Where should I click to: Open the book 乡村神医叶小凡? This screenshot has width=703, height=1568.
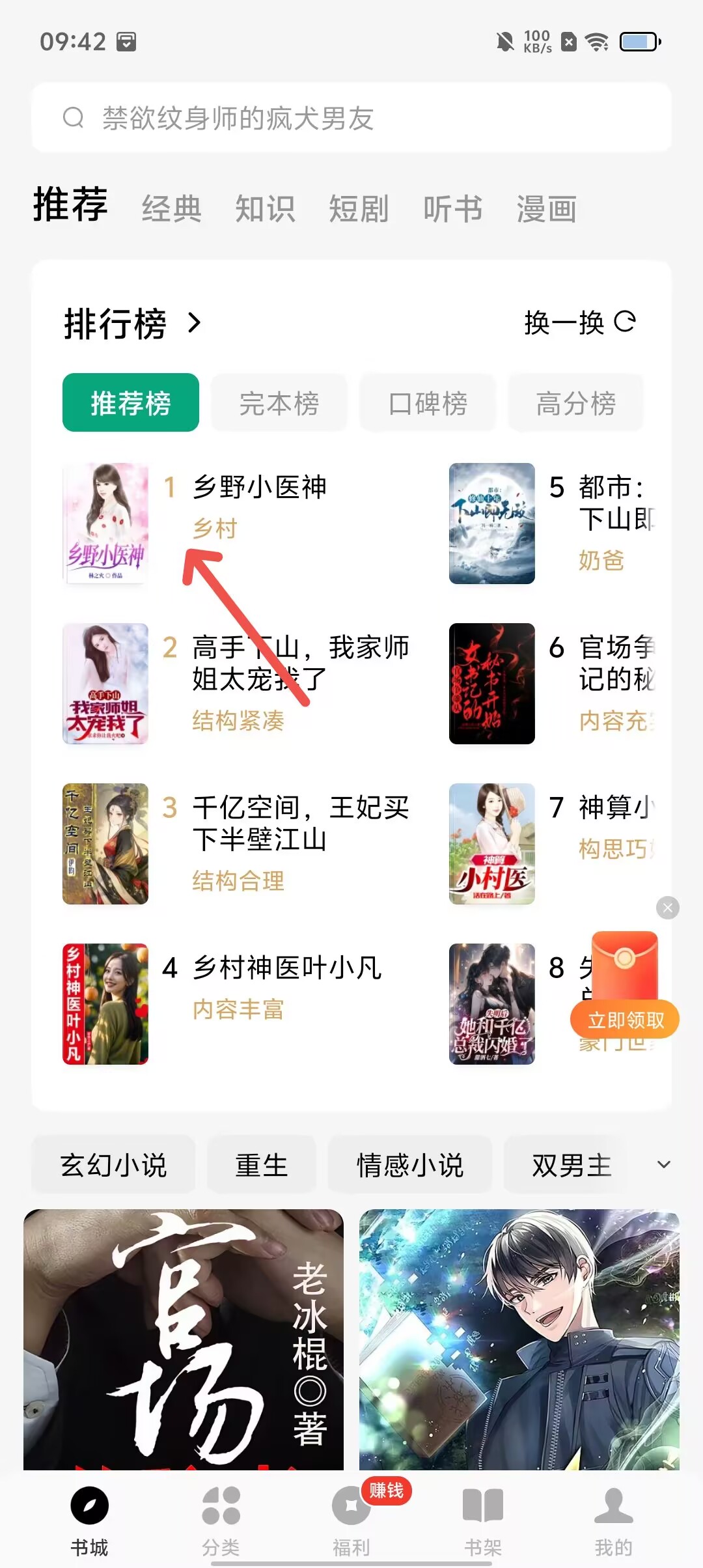click(x=286, y=968)
